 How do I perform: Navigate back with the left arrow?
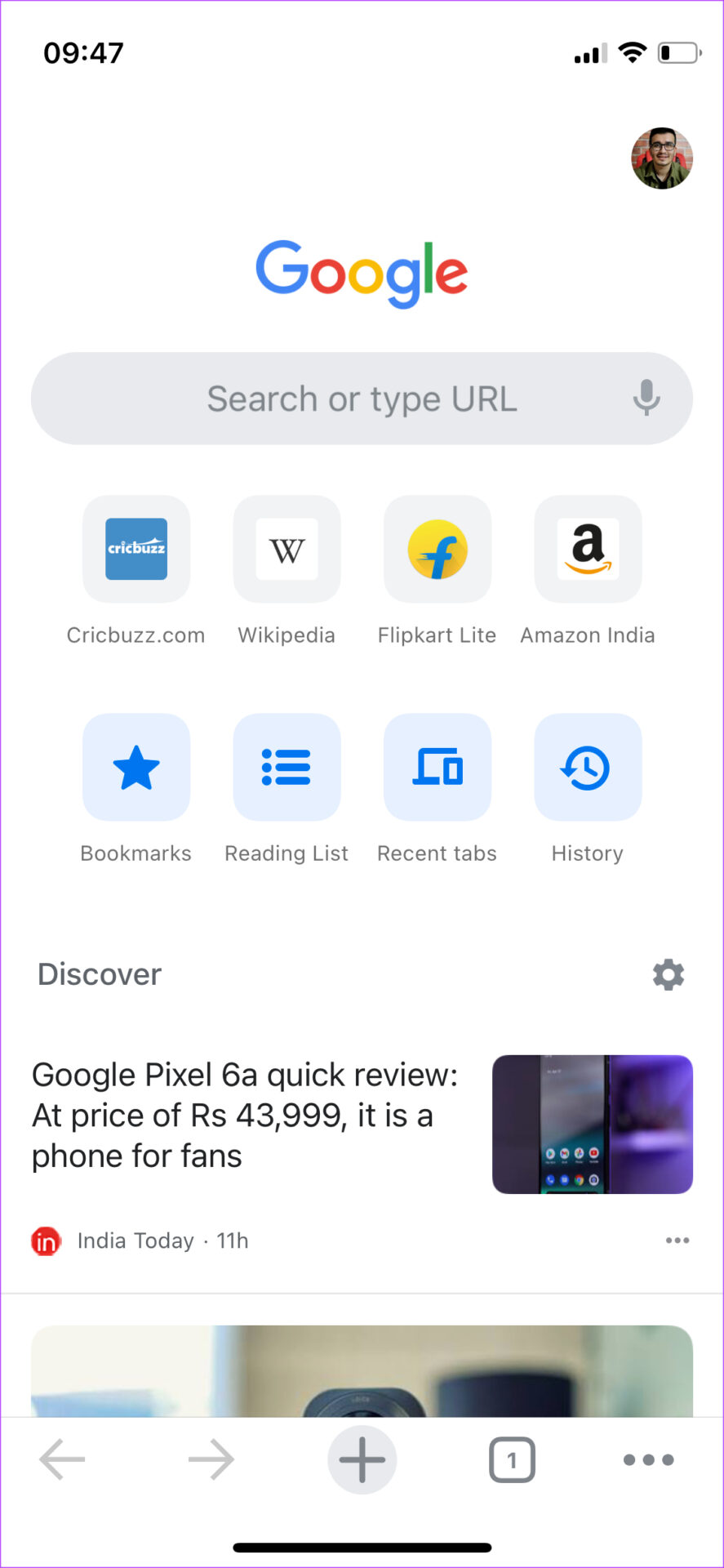[x=61, y=1459]
